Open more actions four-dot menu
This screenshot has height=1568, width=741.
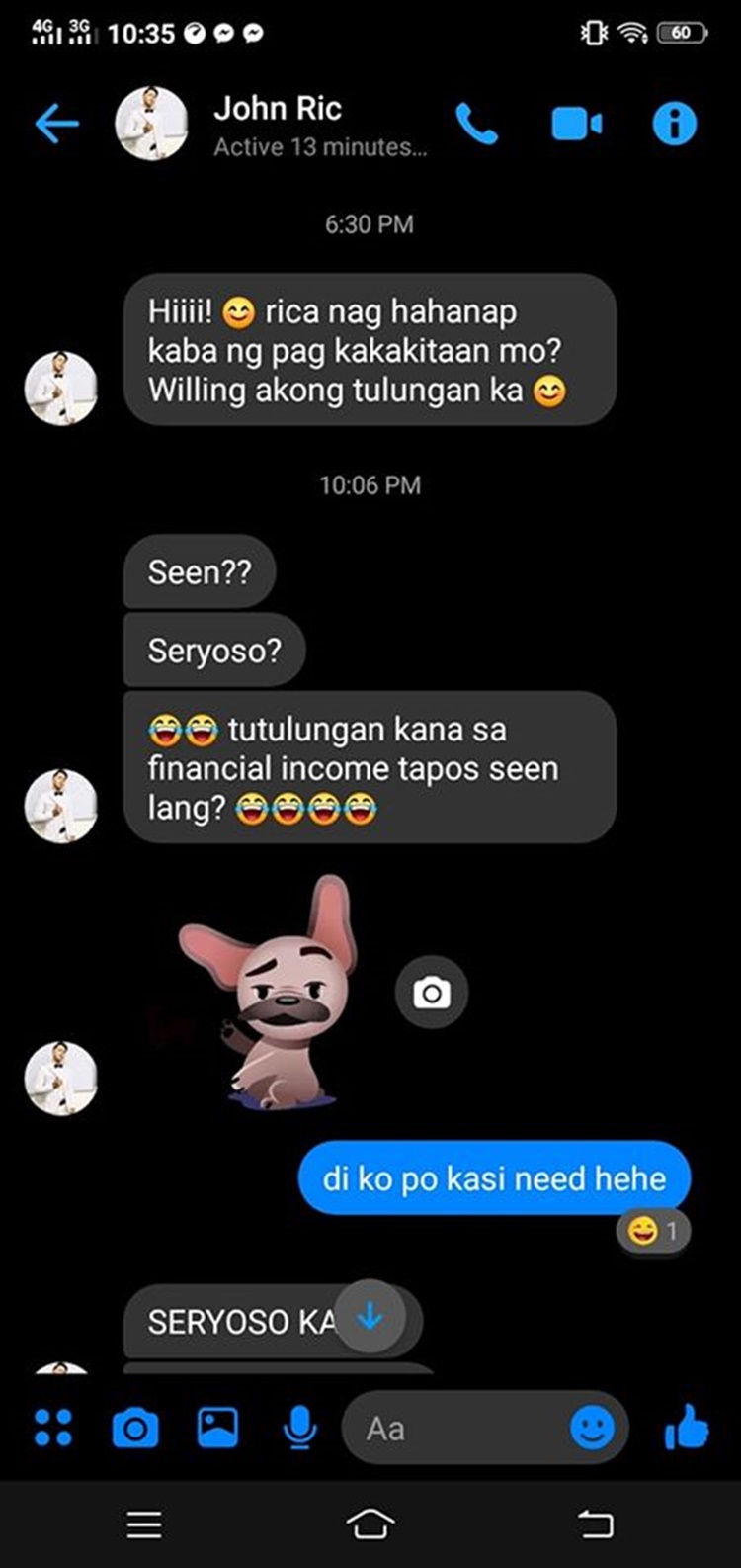coord(53,1428)
